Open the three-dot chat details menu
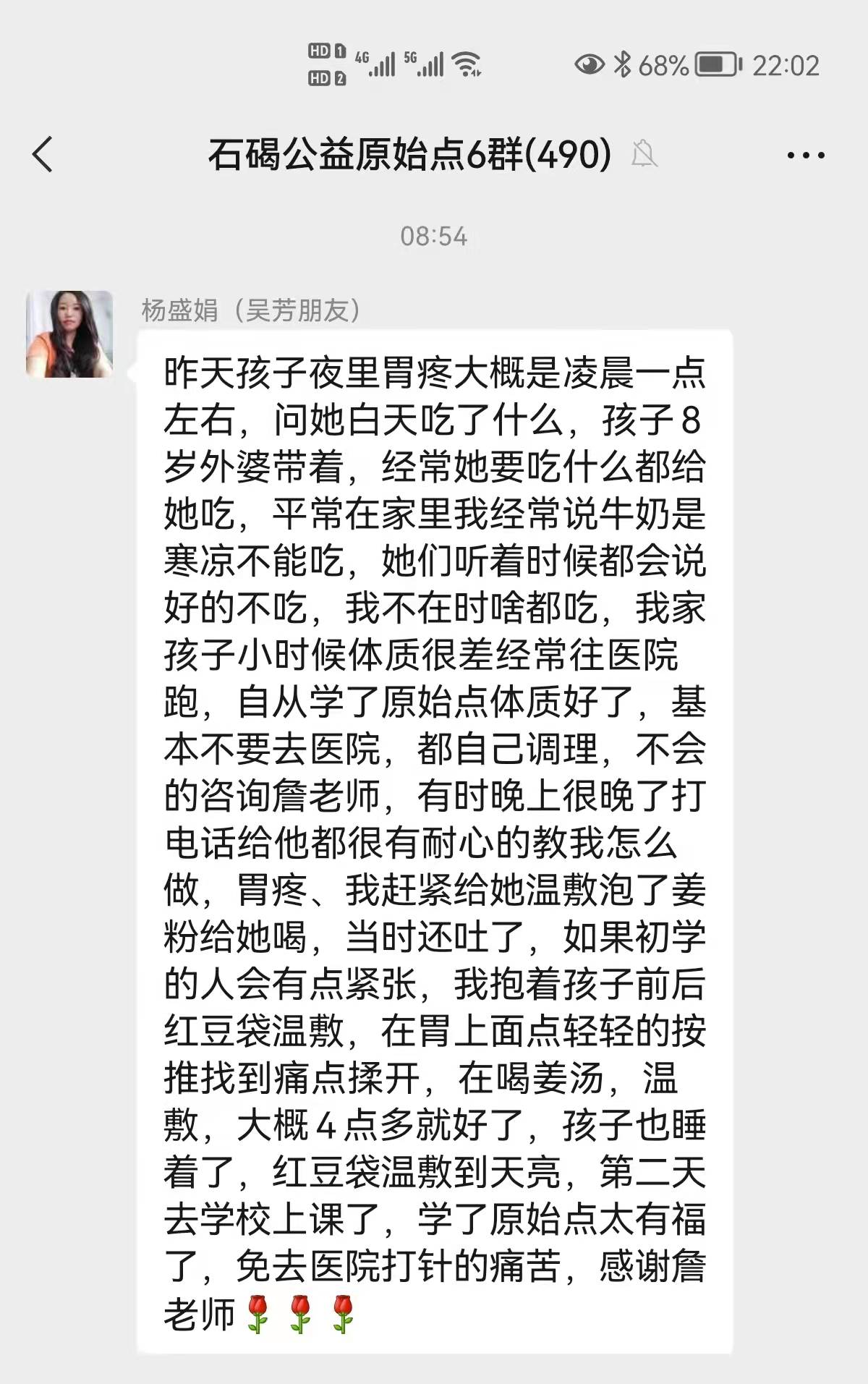The width and height of the screenshot is (868, 1384). point(805,154)
